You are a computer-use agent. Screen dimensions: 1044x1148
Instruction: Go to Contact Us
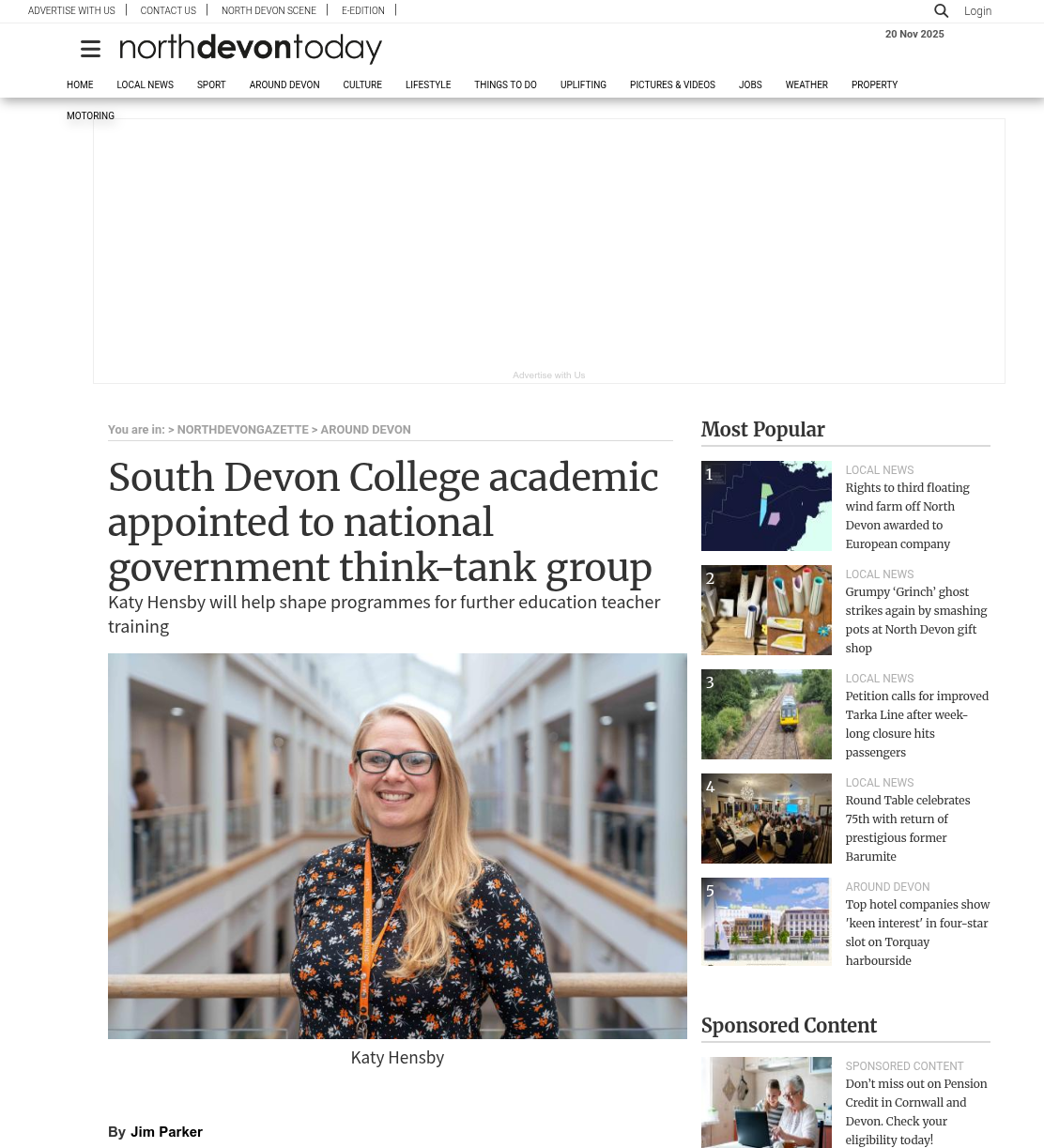click(x=168, y=10)
